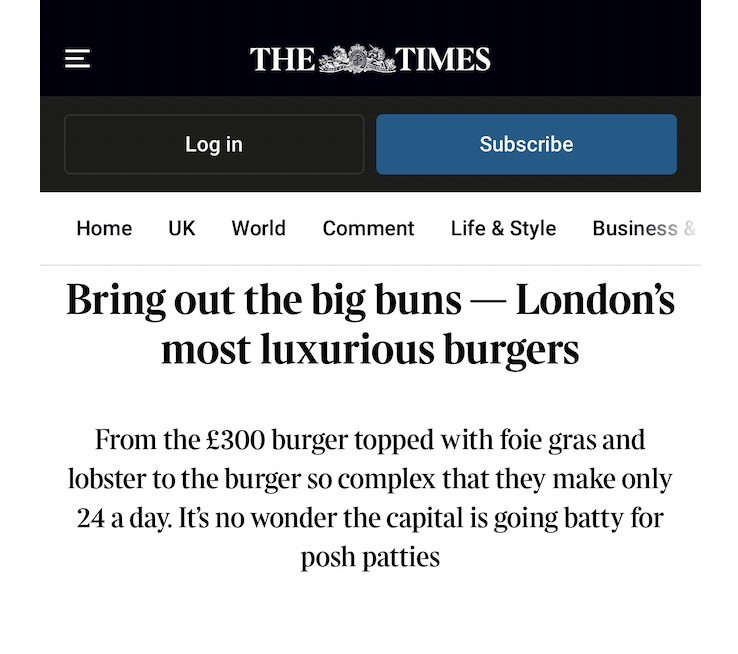This screenshot has width=738, height=654.
Task: Switch to the World section
Action: click(x=258, y=228)
